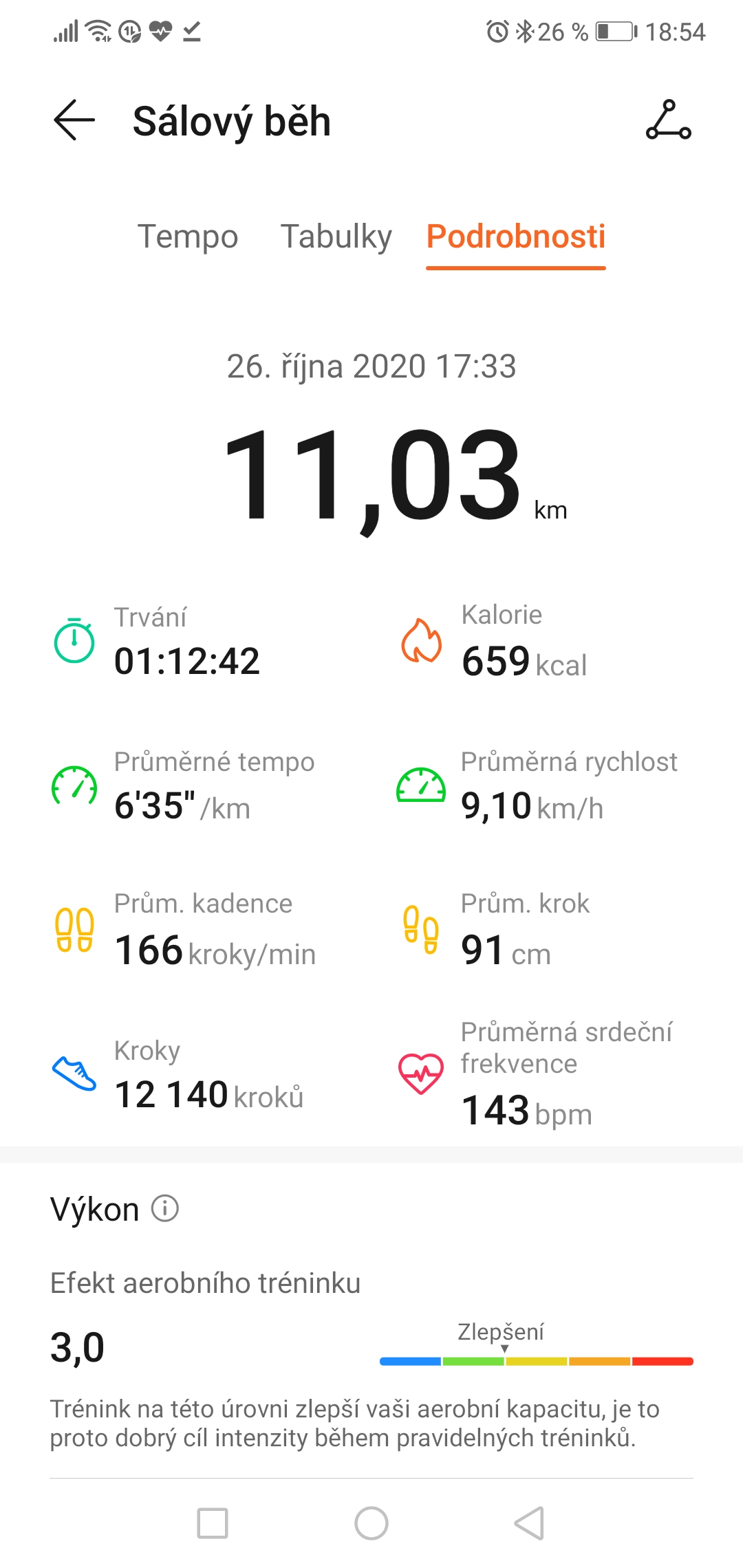Switch to the Tabulky tab
This screenshot has height=1568, width=743.
tap(336, 237)
